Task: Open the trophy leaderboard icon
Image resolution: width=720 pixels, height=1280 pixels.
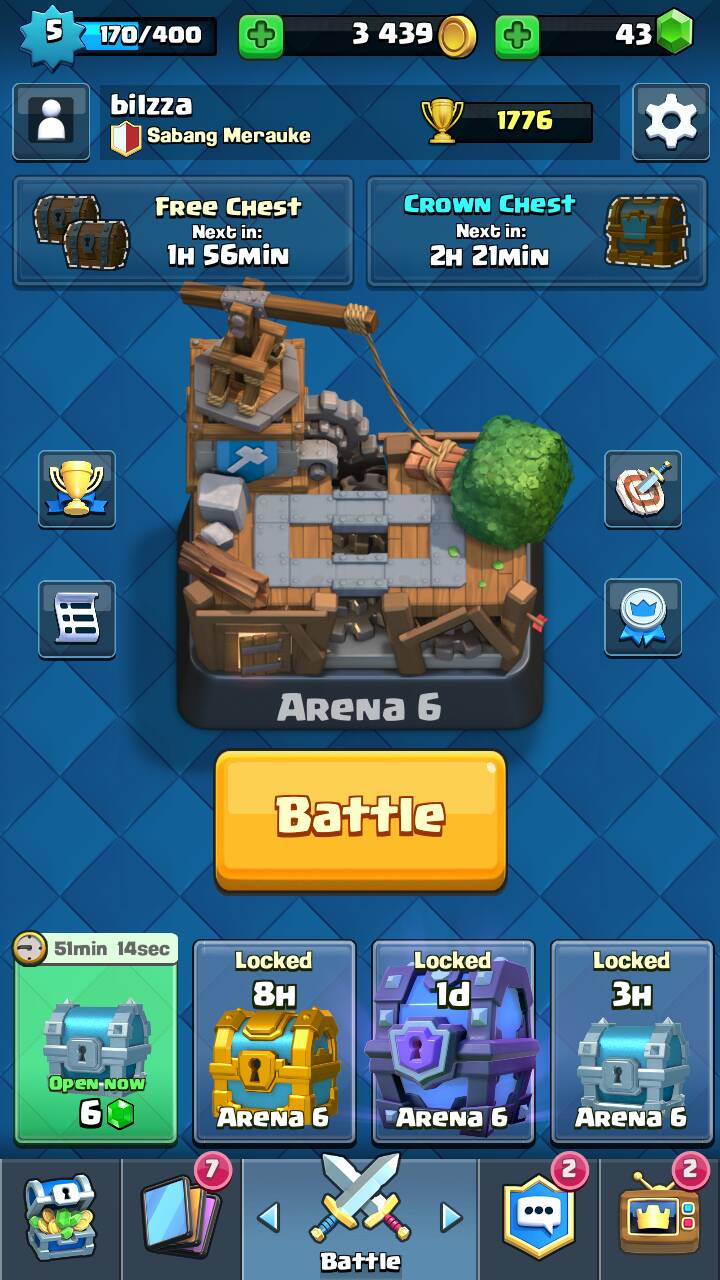Action: 77,489
